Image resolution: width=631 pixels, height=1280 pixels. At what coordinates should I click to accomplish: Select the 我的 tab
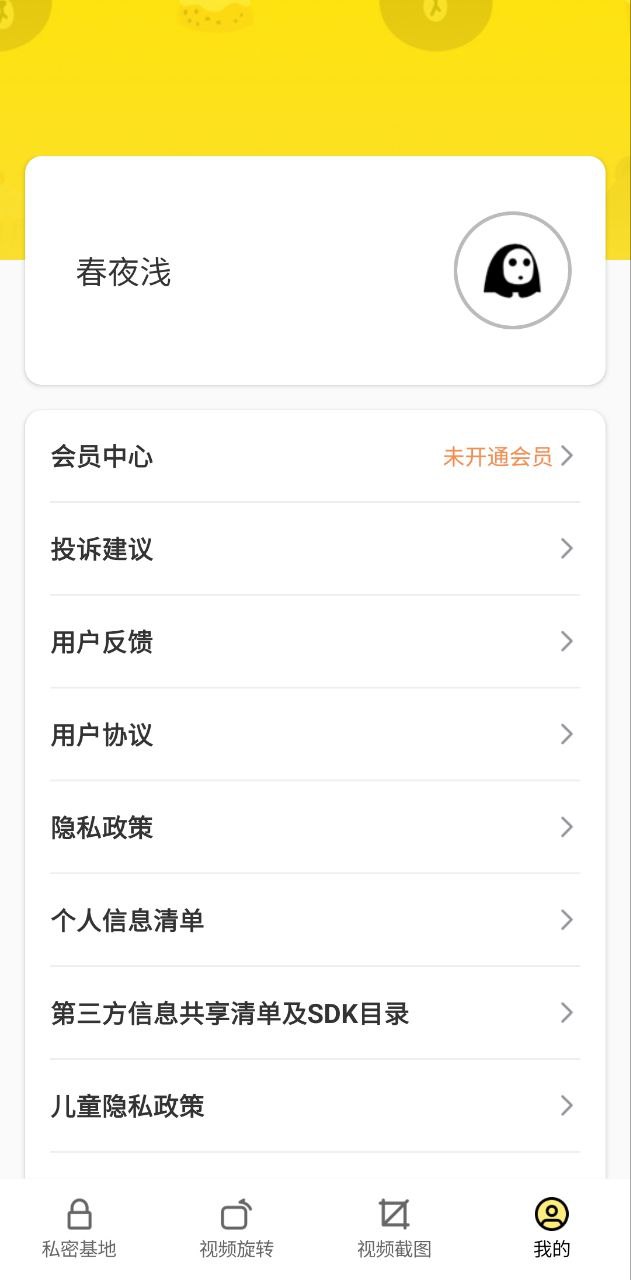coord(551,1229)
